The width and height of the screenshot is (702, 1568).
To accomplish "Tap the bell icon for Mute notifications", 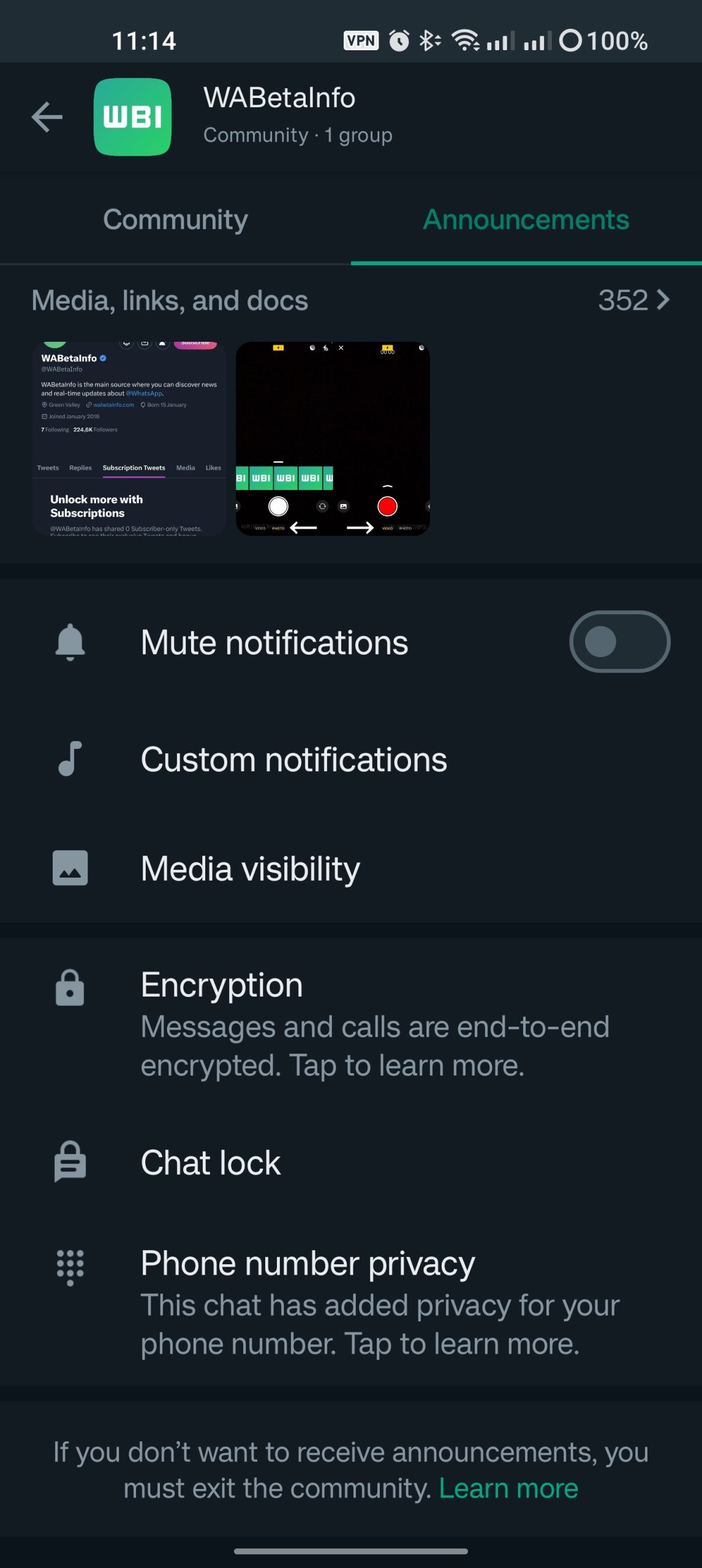I will pyautogui.click(x=69, y=641).
